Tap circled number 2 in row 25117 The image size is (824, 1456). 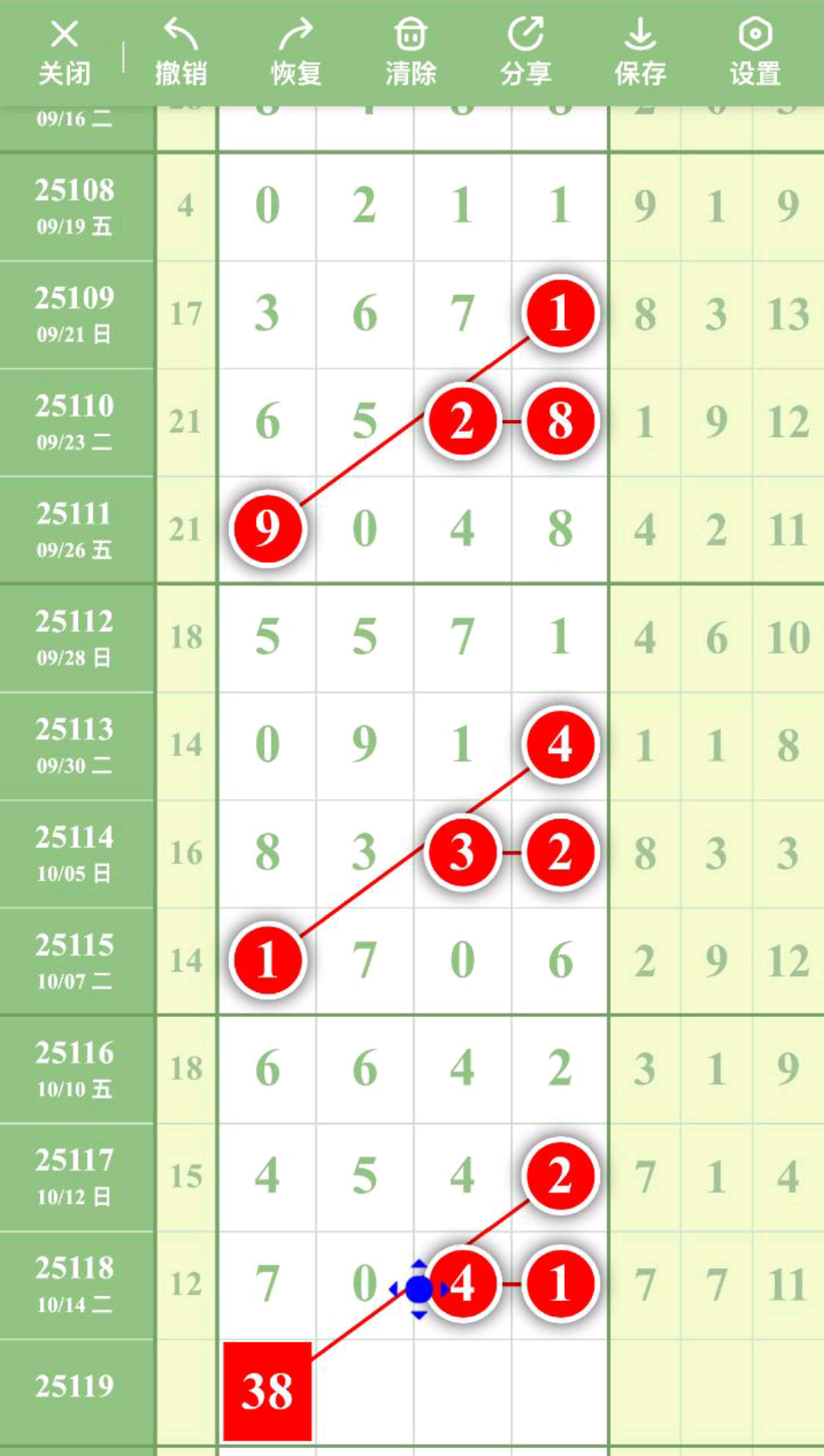pos(560,1176)
